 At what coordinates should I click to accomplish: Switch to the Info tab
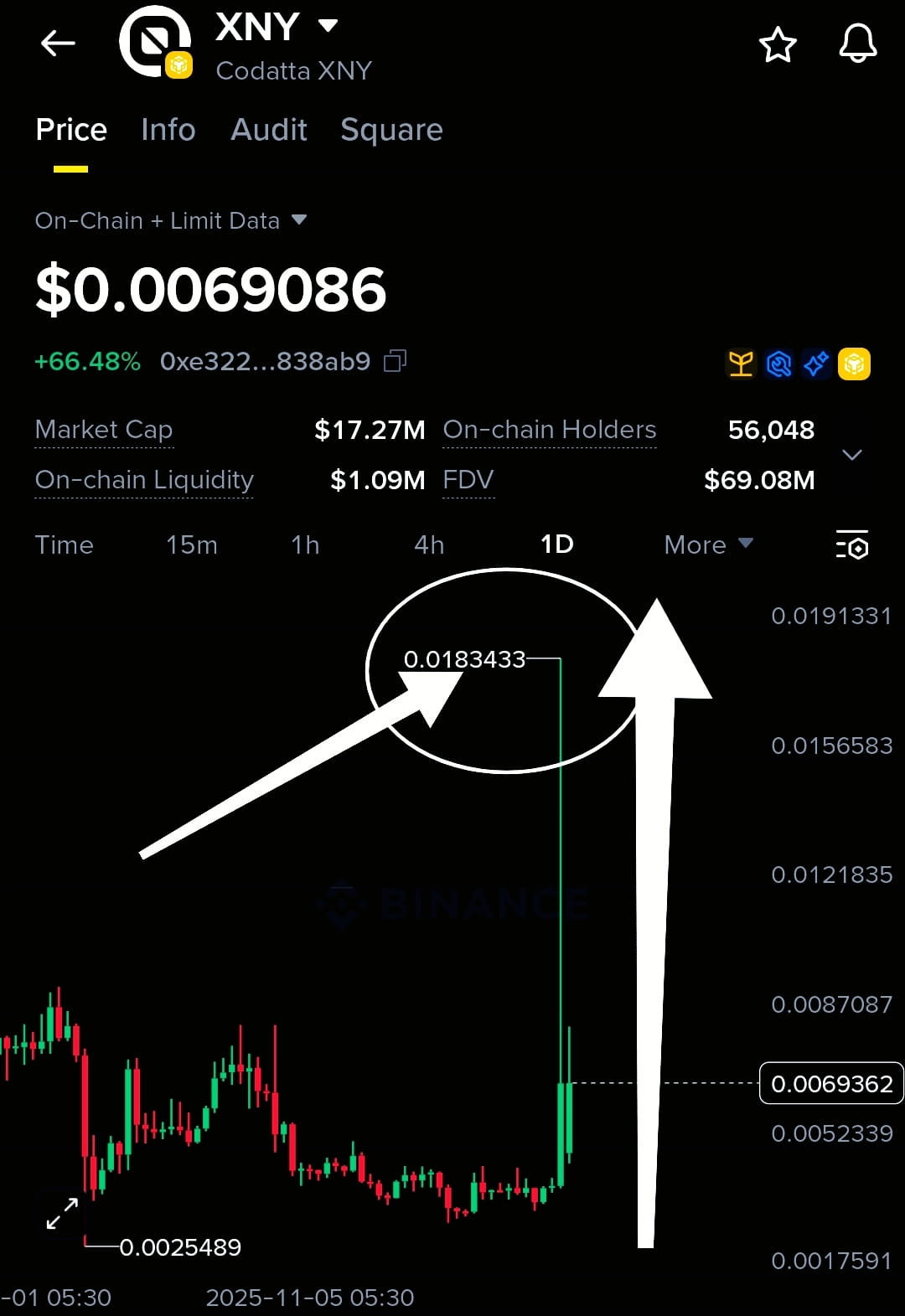[168, 130]
